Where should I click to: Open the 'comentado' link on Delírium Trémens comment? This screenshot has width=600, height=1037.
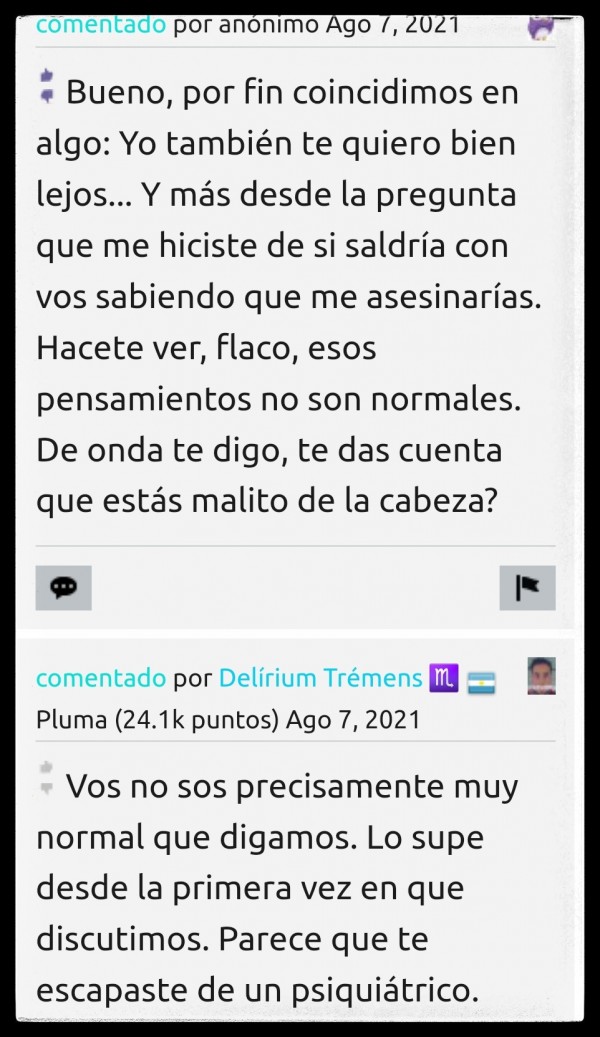100,678
